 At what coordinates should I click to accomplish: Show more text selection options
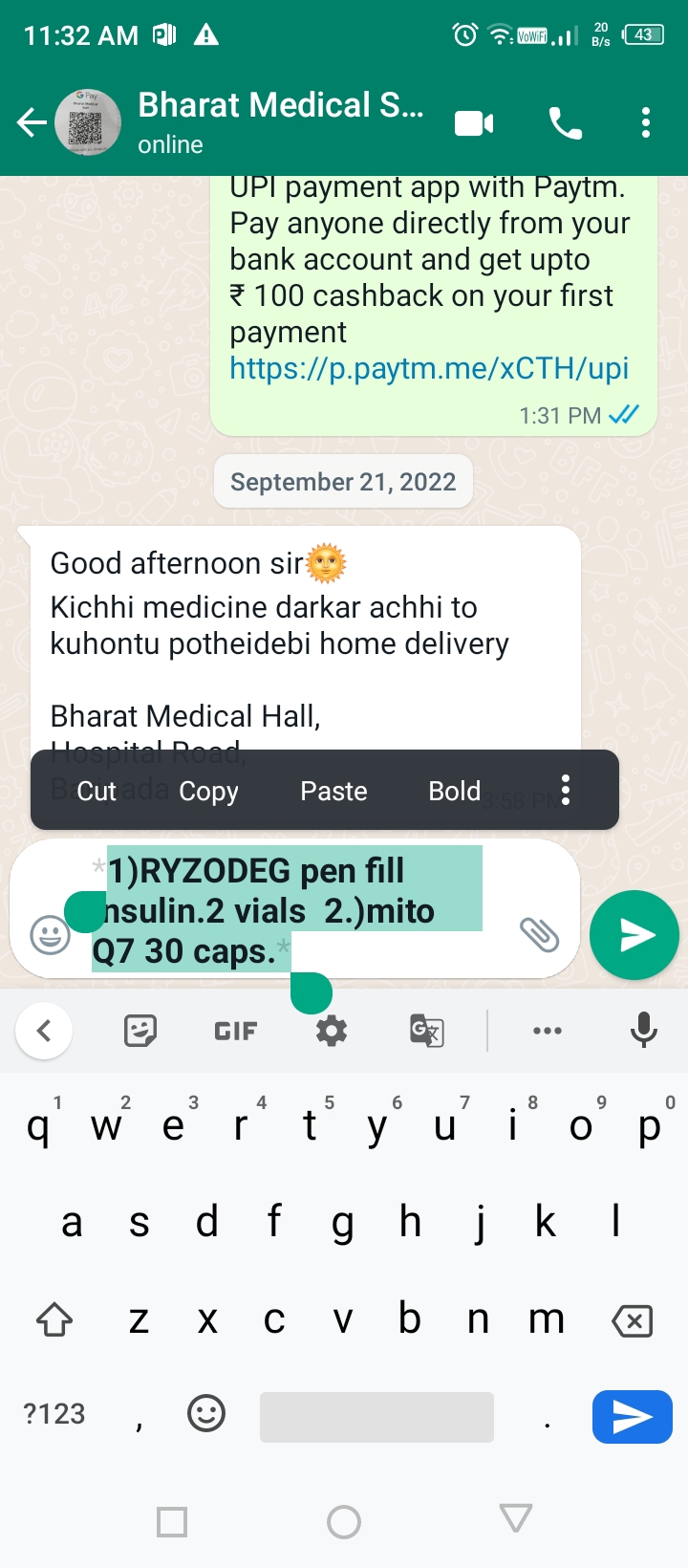[x=566, y=790]
